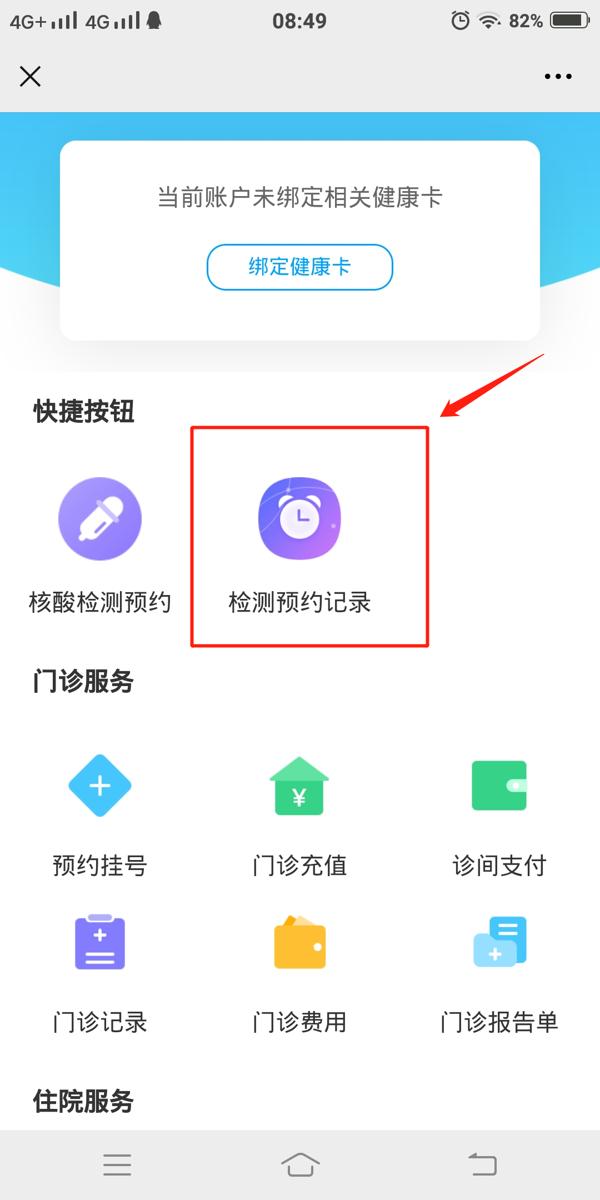View 门诊记录
This screenshot has width=600, height=1200.
coord(100,970)
